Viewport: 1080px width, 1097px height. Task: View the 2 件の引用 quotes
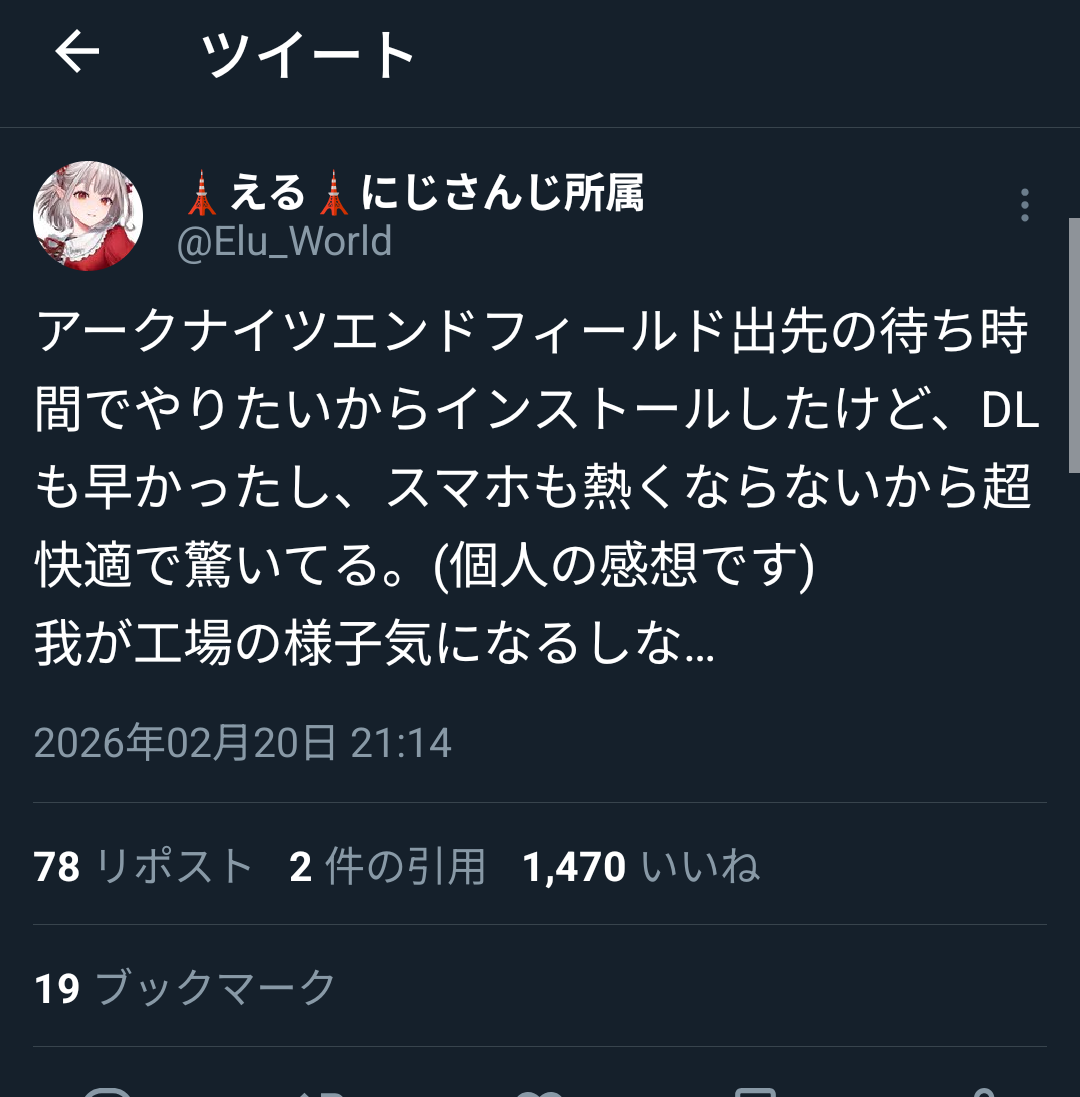pyautogui.click(x=387, y=866)
